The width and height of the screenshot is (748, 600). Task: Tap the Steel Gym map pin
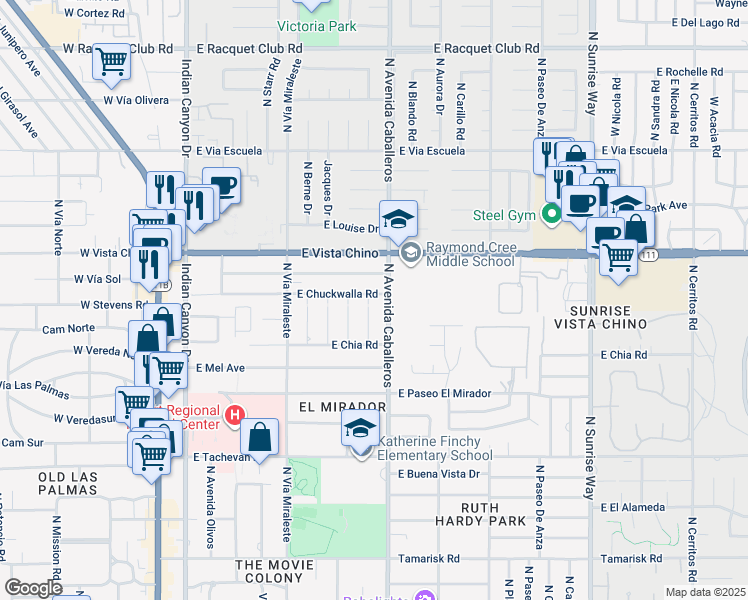click(550, 213)
